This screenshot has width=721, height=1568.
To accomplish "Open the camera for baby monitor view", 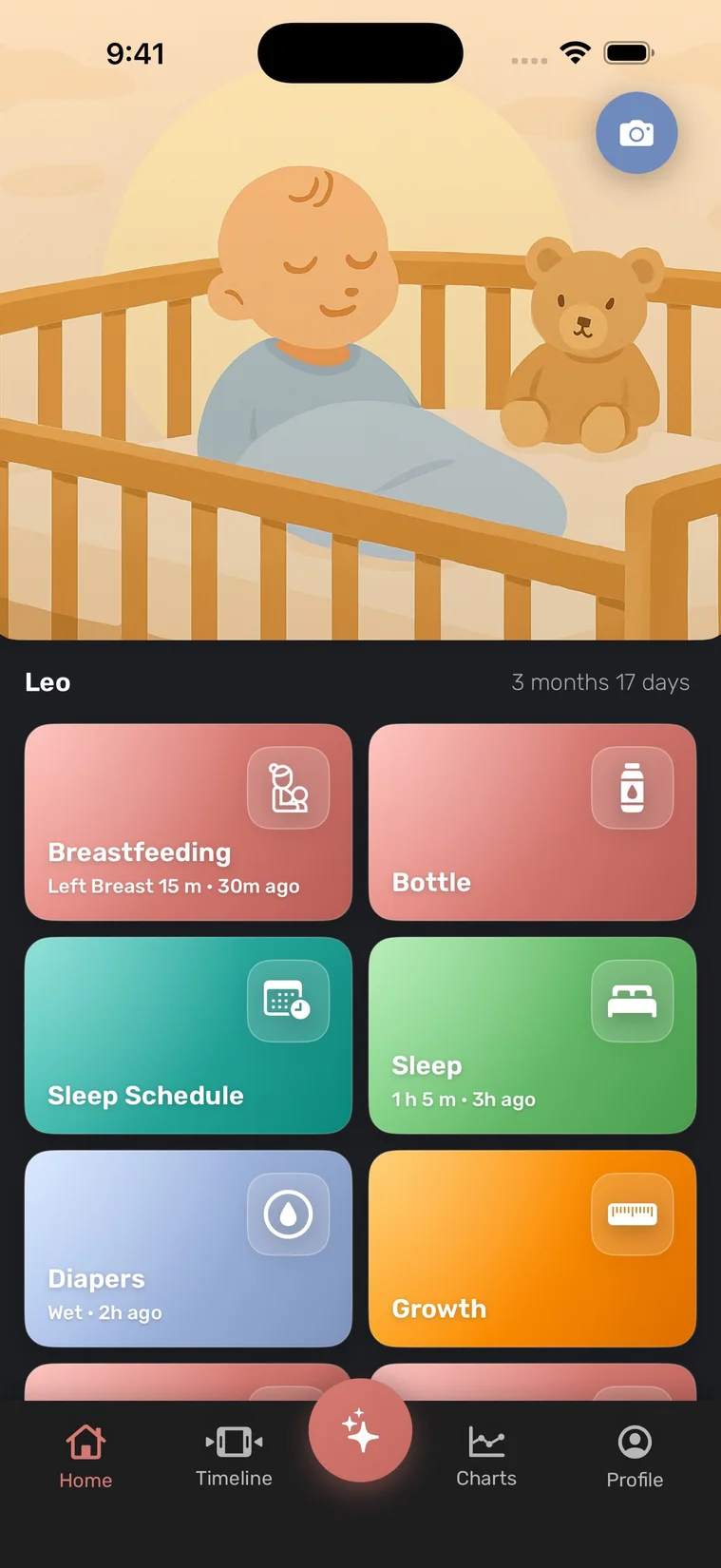I will 636,133.
